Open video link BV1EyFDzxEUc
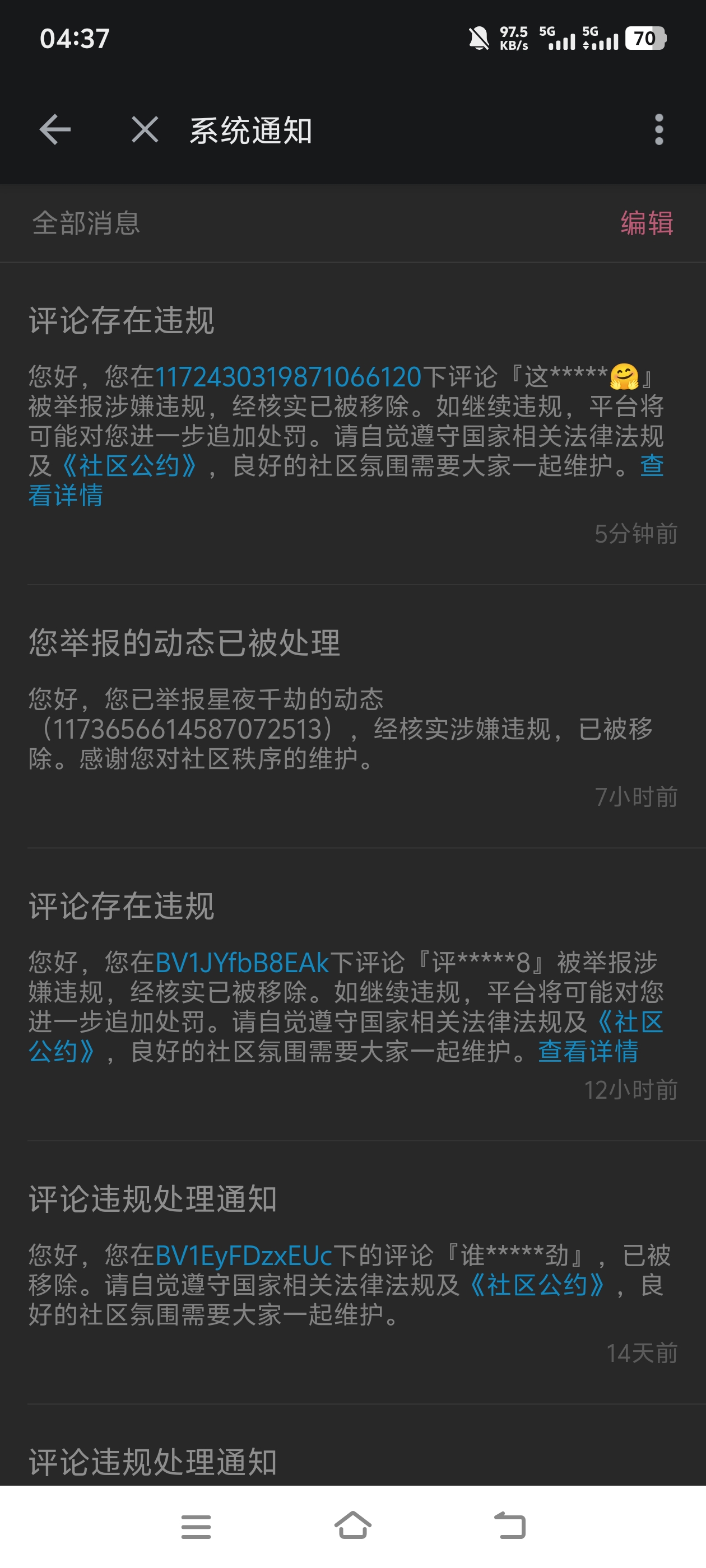Viewport: 706px width, 1568px height. [244, 1256]
